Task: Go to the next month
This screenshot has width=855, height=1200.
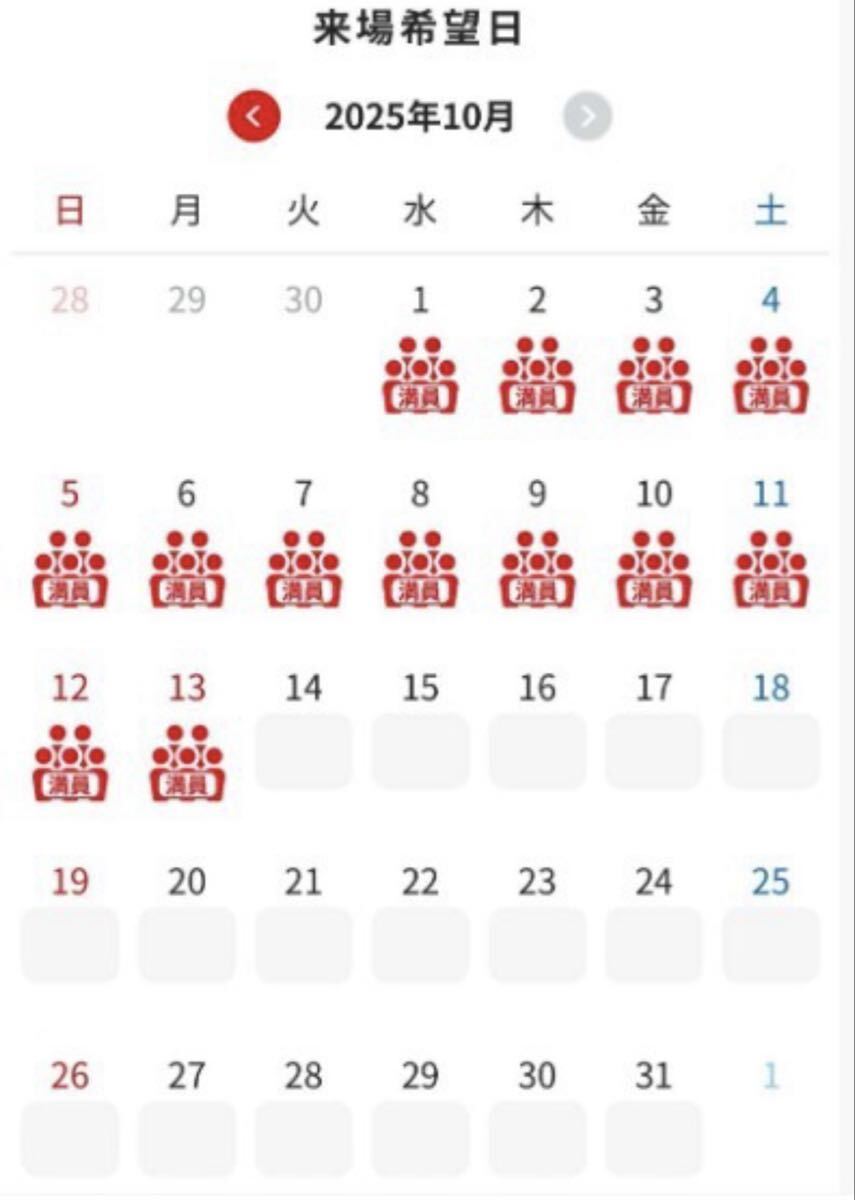Action: pyautogui.click(x=587, y=118)
